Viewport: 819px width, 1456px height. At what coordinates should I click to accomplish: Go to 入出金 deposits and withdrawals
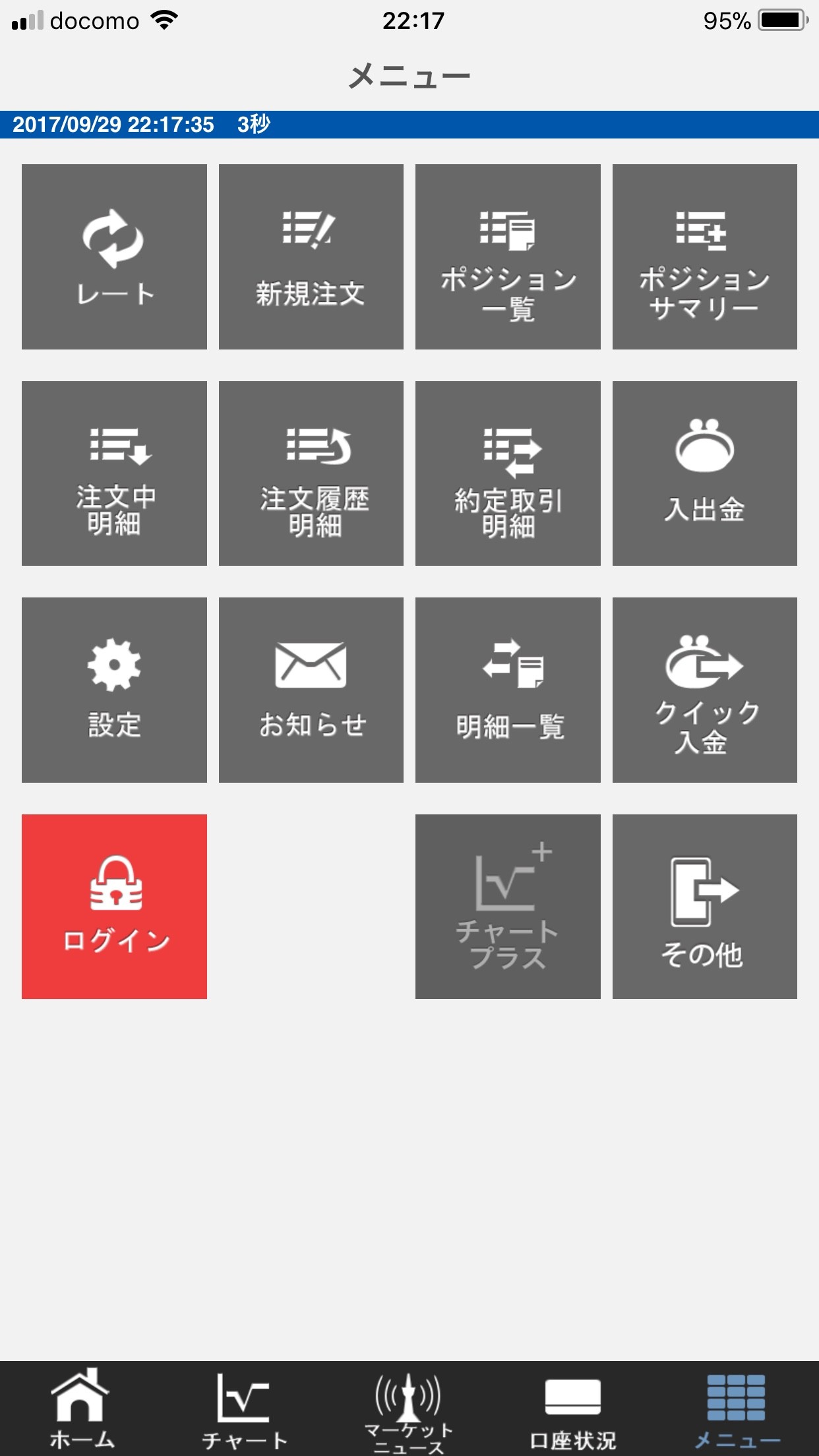[704, 473]
